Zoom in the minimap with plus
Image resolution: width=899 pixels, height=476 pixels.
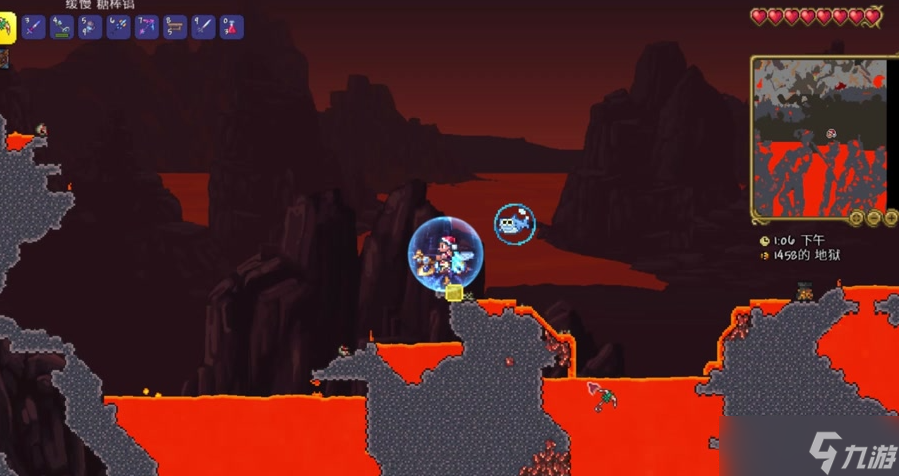[x=891, y=218]
